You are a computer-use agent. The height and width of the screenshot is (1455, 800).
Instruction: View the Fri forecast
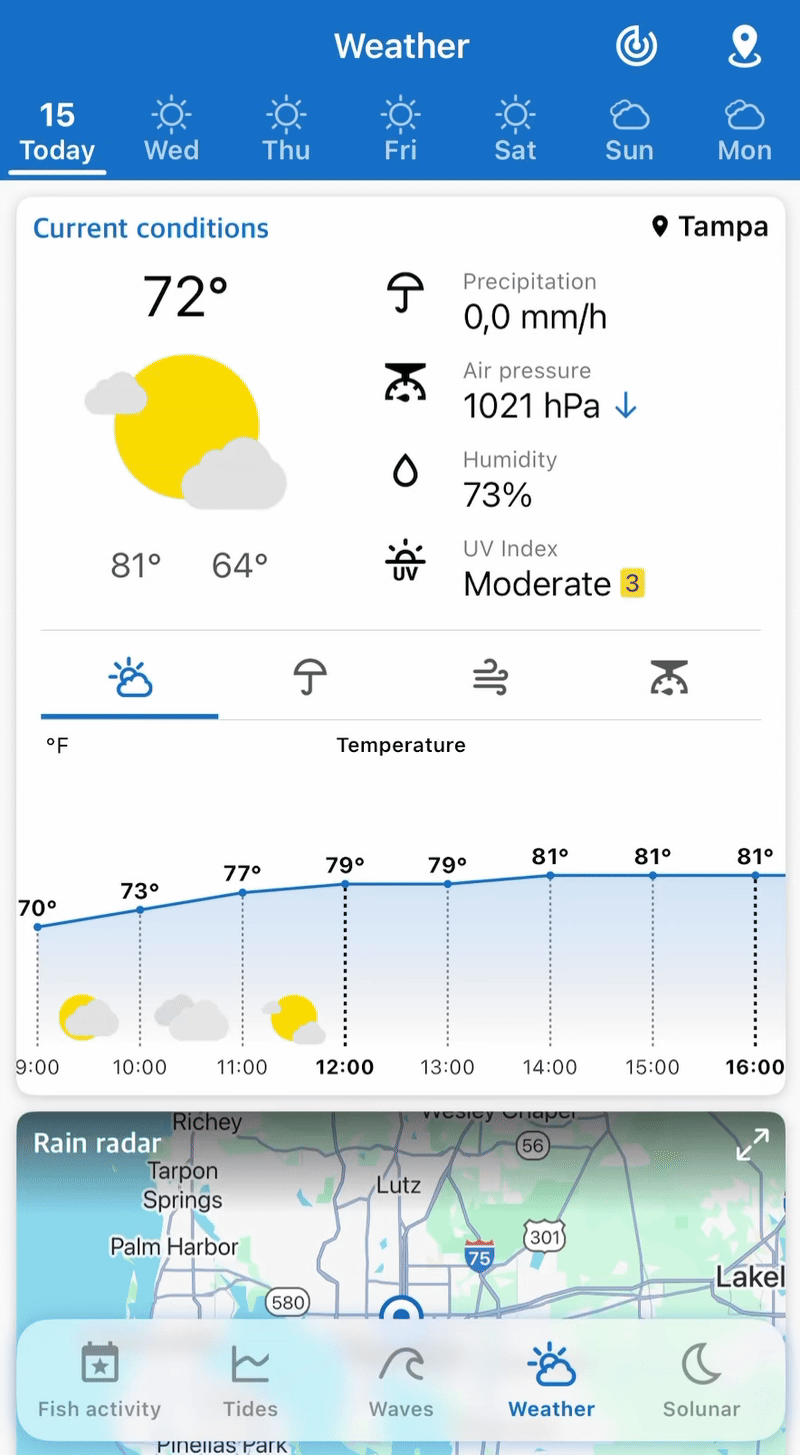point(400,131)
